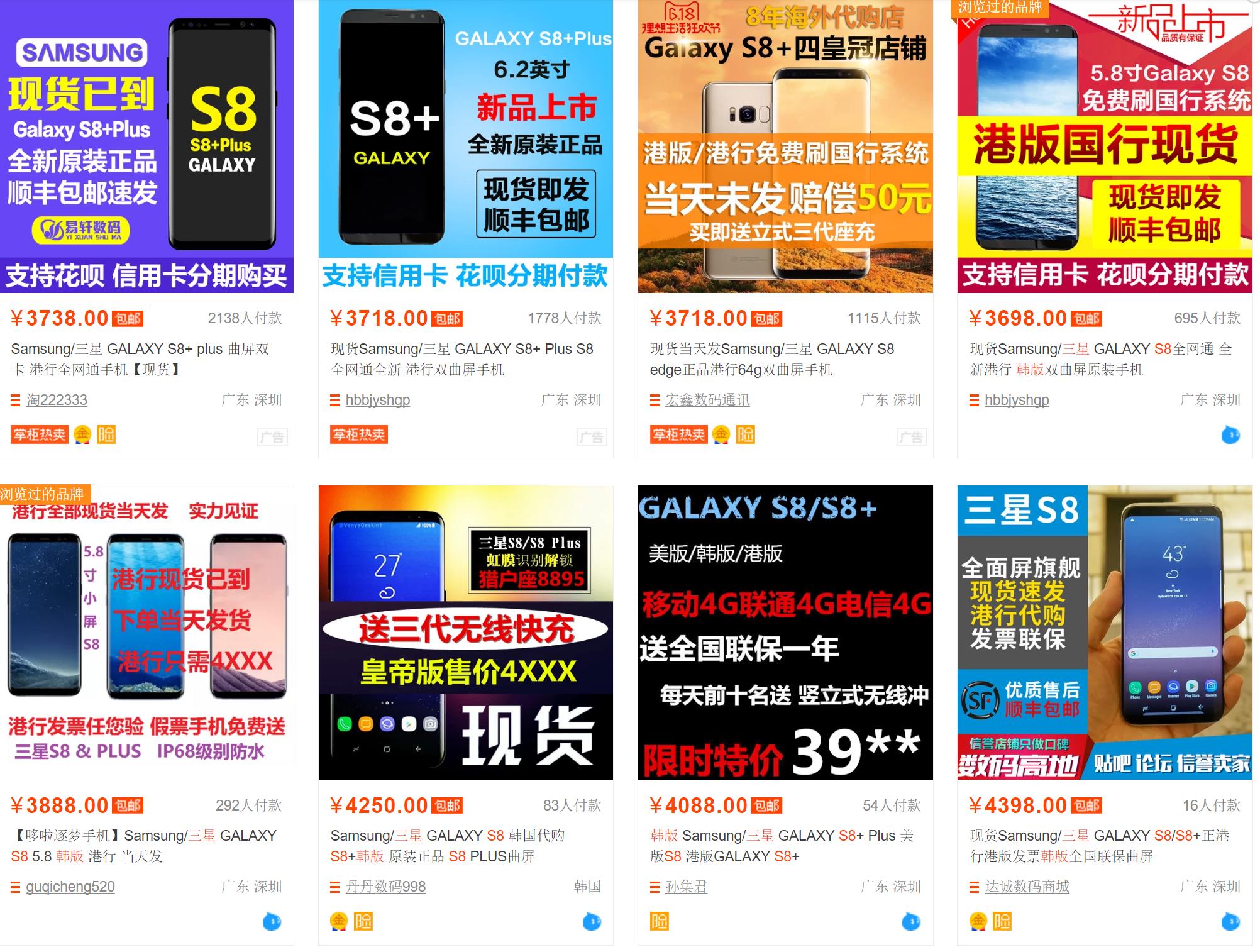Open the ¥3718 Galaxy S8+Plus 6.2英寸 product image

(465, 146)
